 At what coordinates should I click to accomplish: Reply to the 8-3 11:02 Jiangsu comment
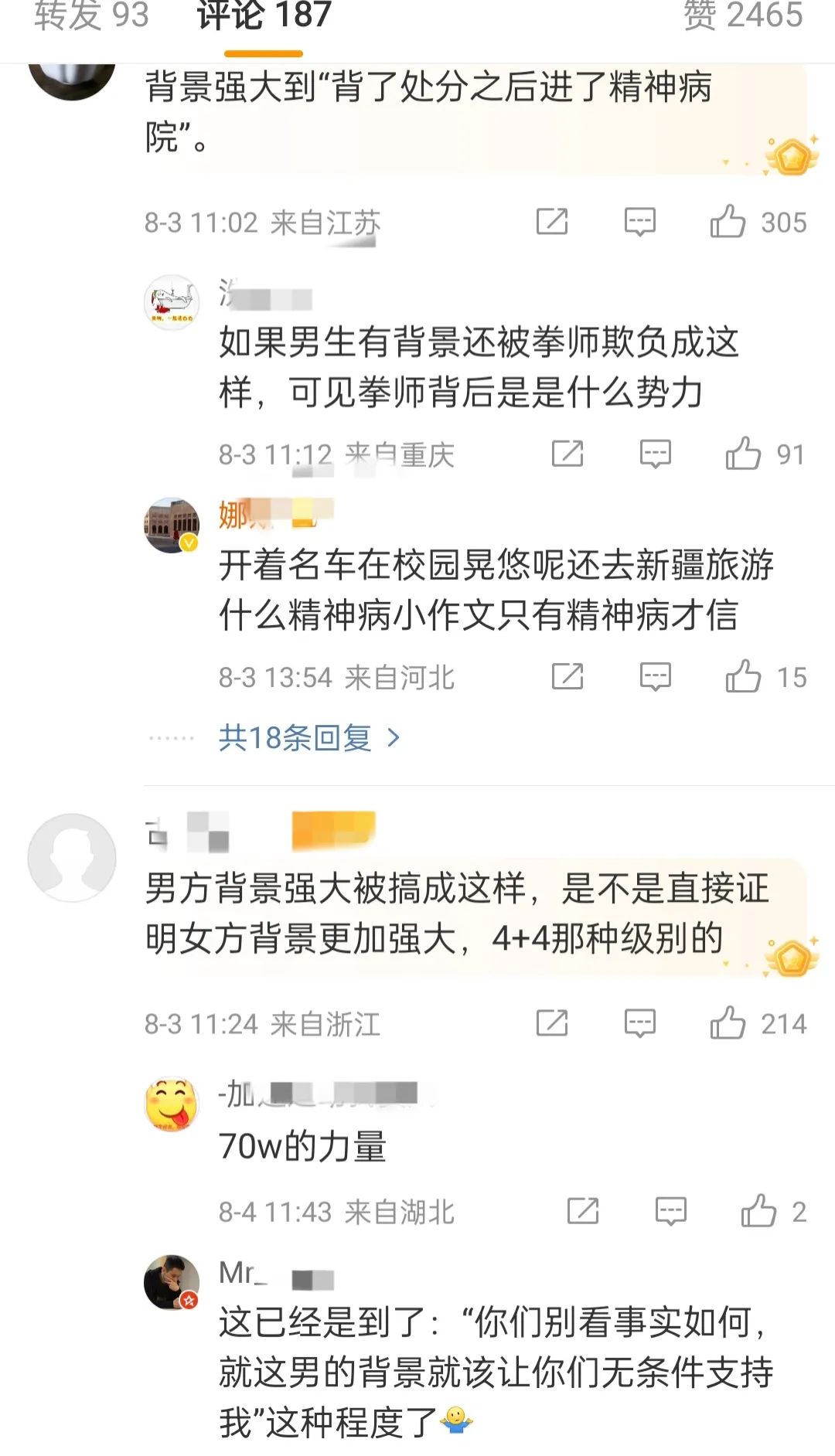639,223
